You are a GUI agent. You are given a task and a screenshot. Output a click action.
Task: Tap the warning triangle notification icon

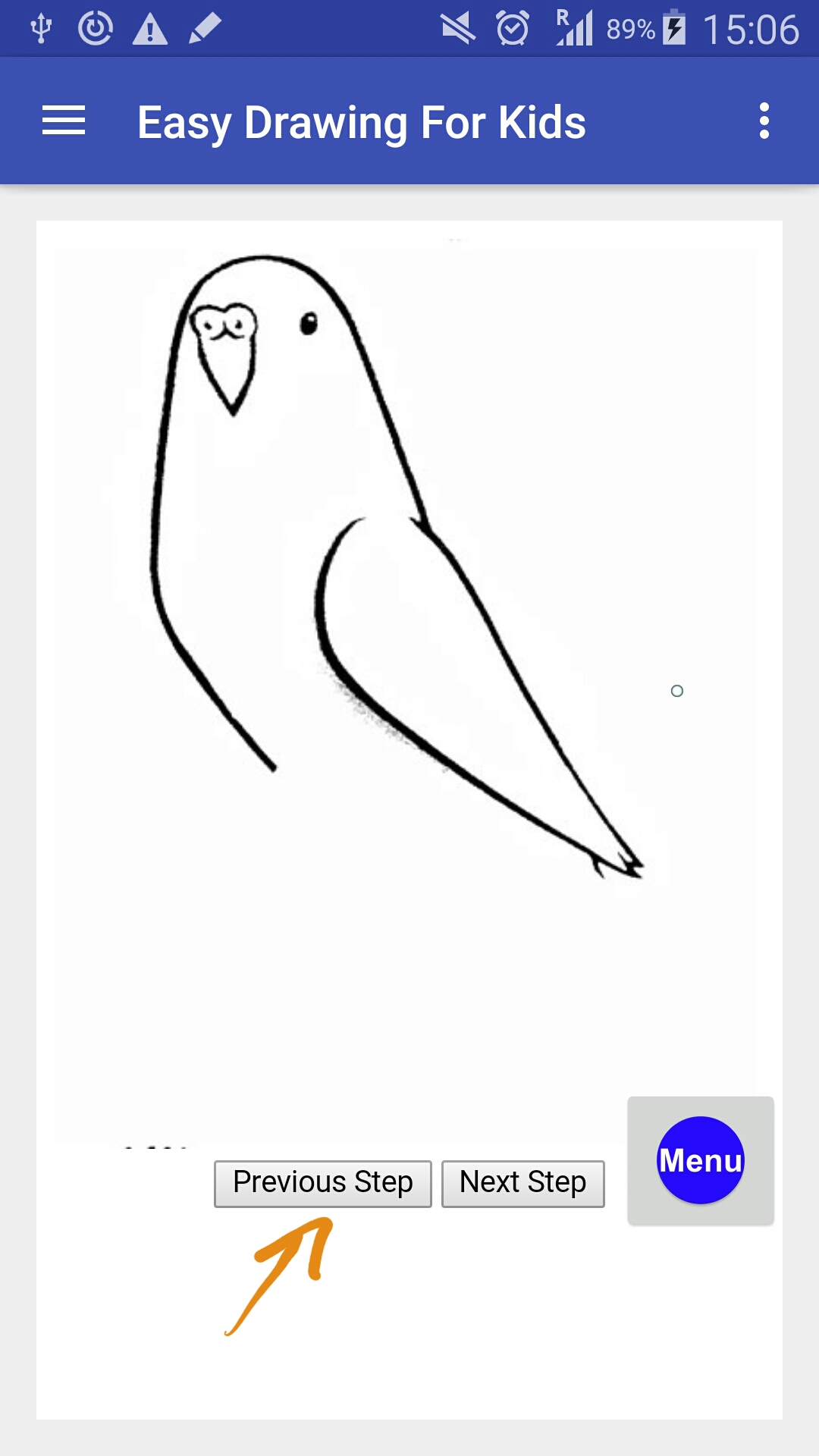tap(150, 27)
